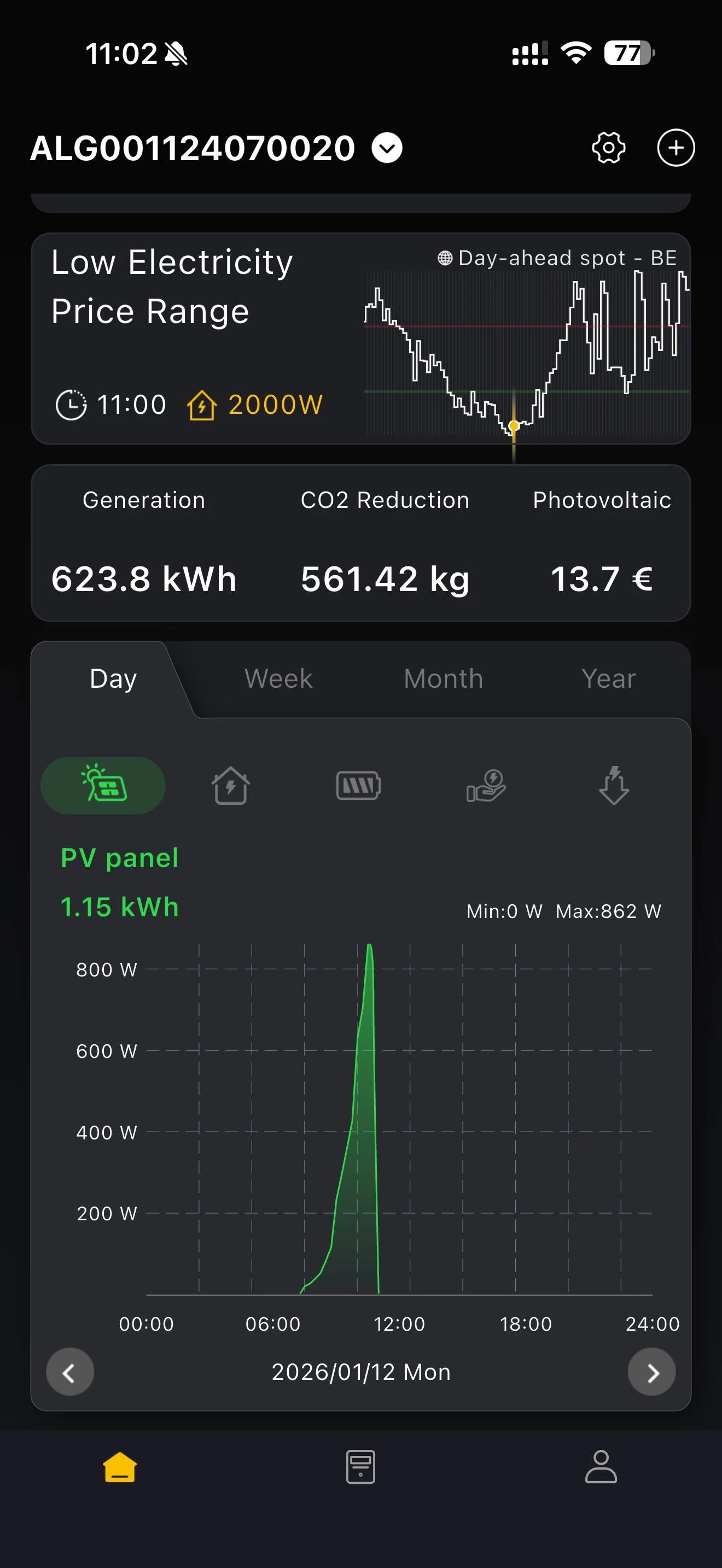This screenshot has width=722, height=1568.
Task: Open the device tab in bottom navigation
Action: pos(360,1467)
